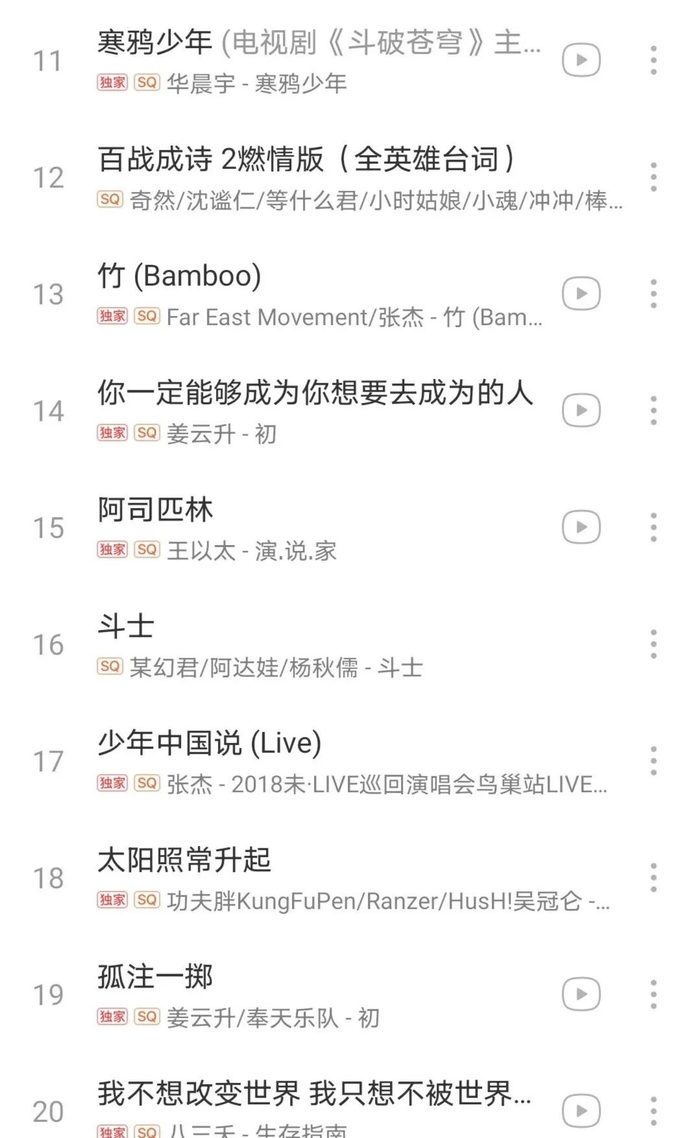The image size is (700, 1138).
Task: Open more options for 斗士
Action: (653, 644)
